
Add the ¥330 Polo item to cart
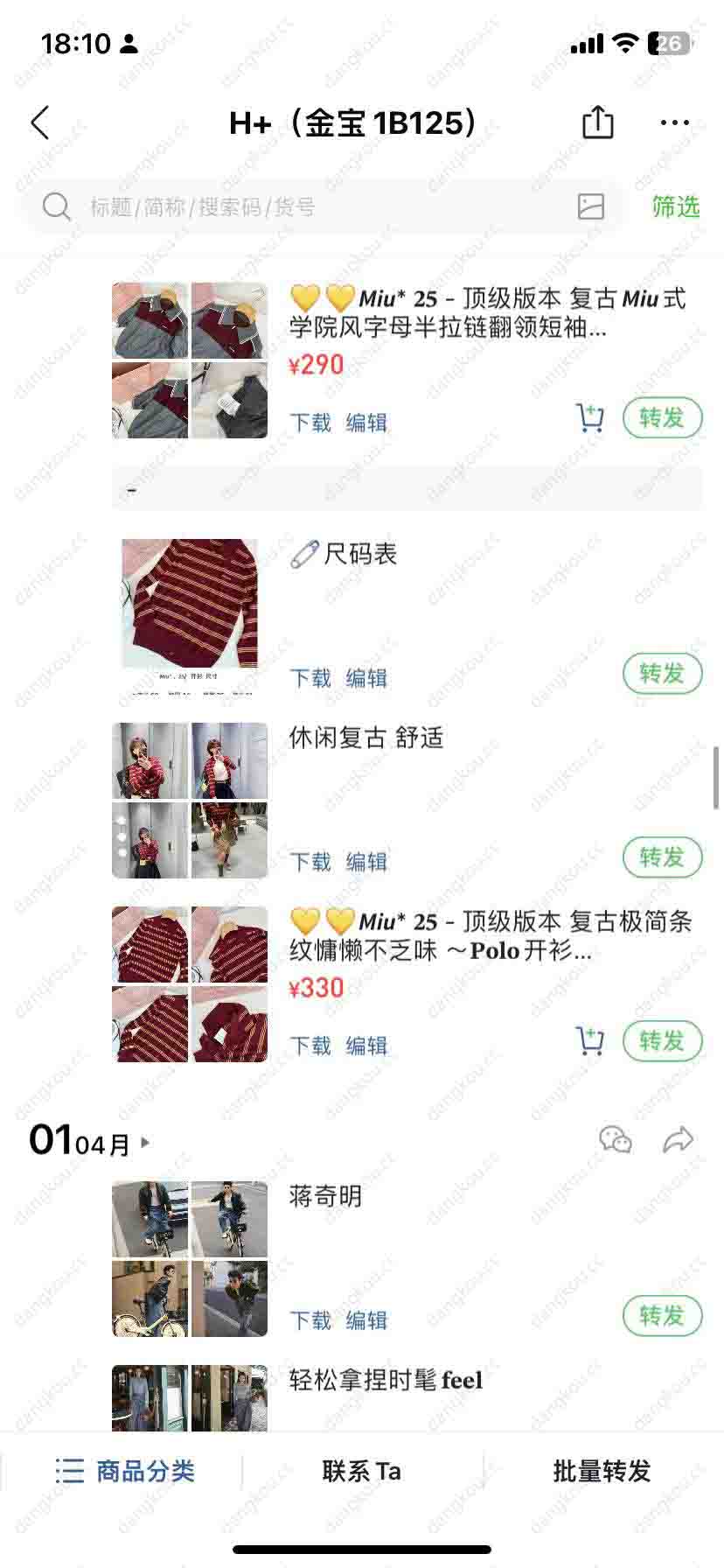pos(590,1041)
